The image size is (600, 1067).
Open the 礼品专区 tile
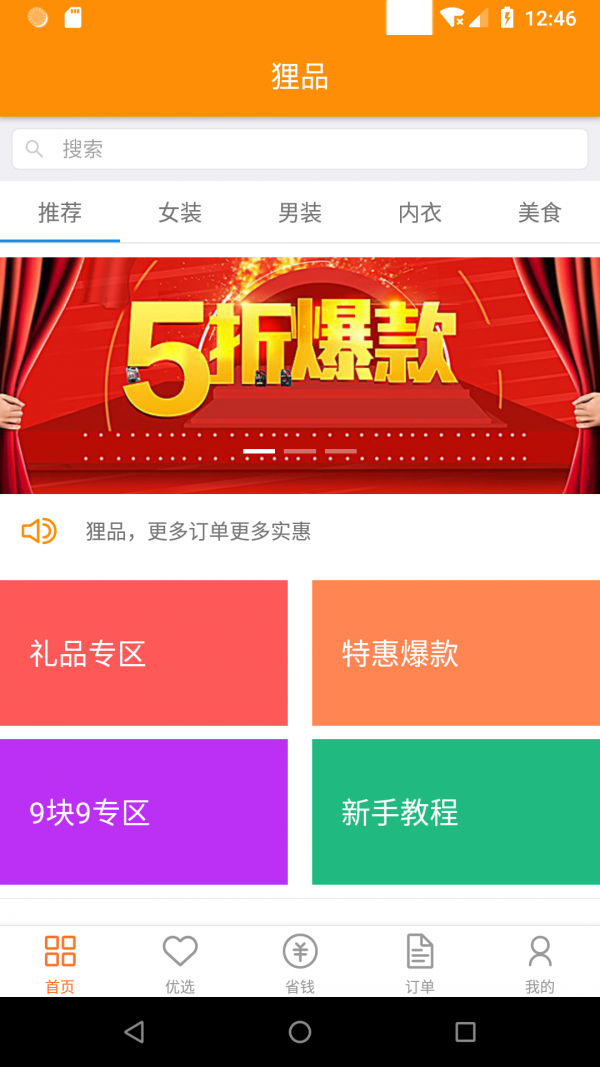pyautogui.click(x=144, y=653)
